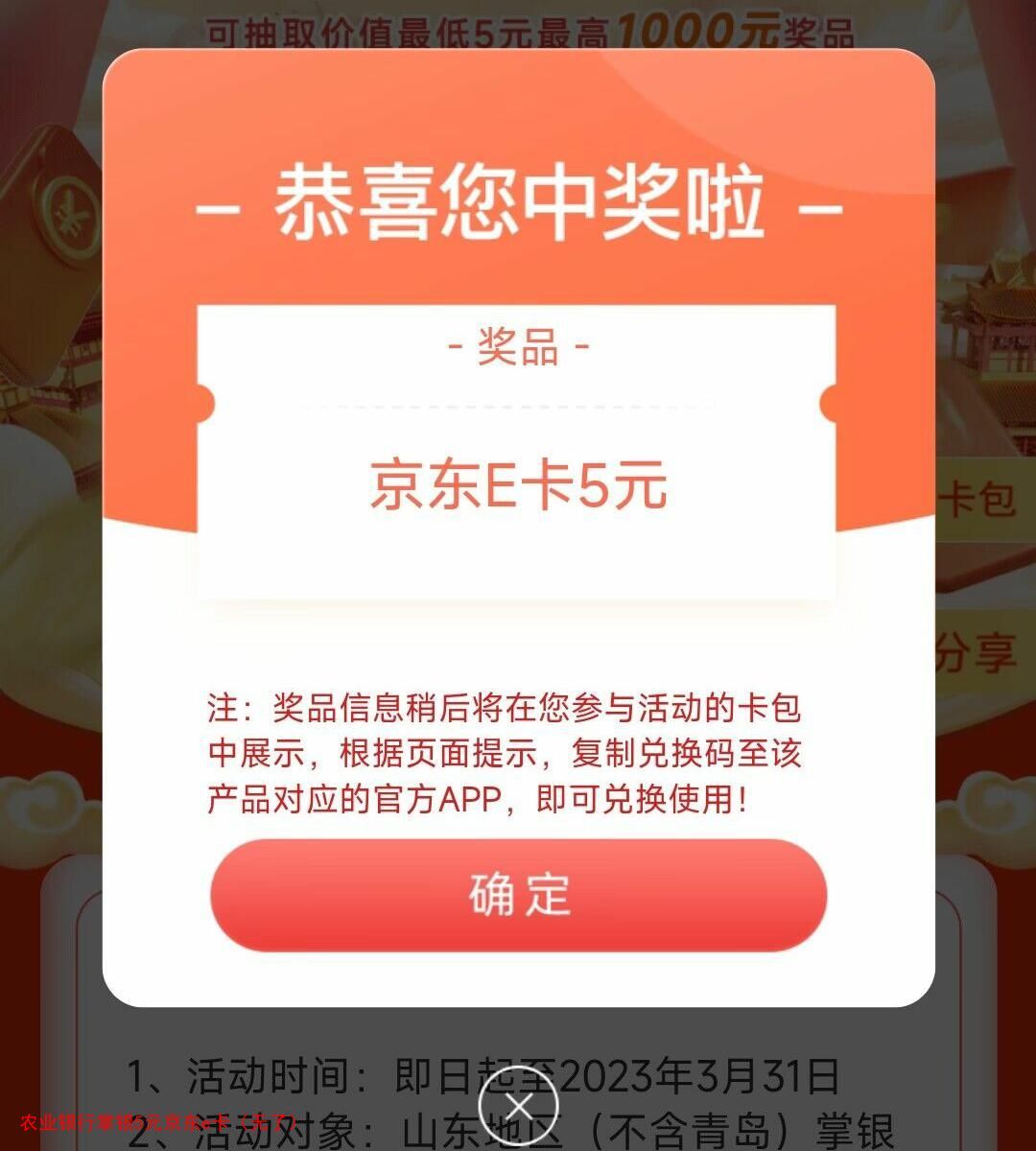Dismiss the prize dialog with X
1036x1151 pixels.
pos(518,1108)
